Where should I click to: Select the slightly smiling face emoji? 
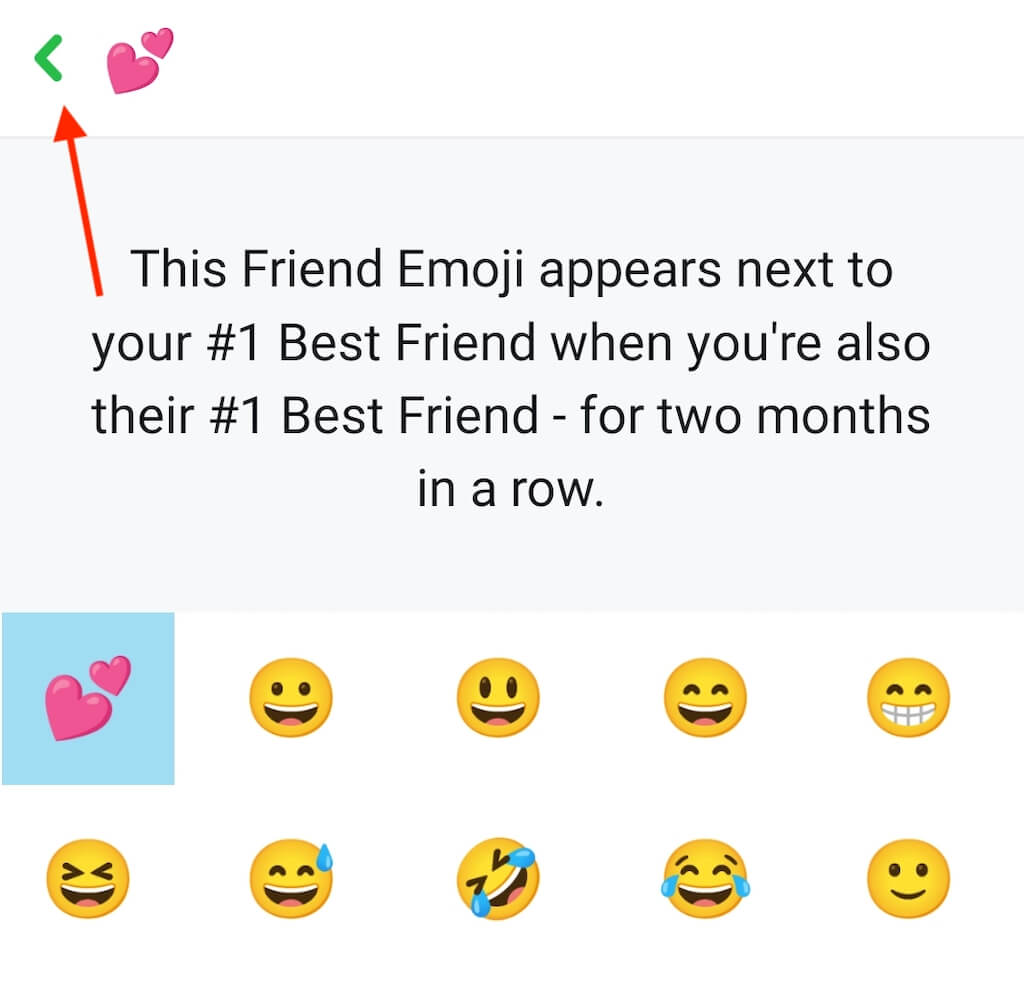[x=908, y=880]
